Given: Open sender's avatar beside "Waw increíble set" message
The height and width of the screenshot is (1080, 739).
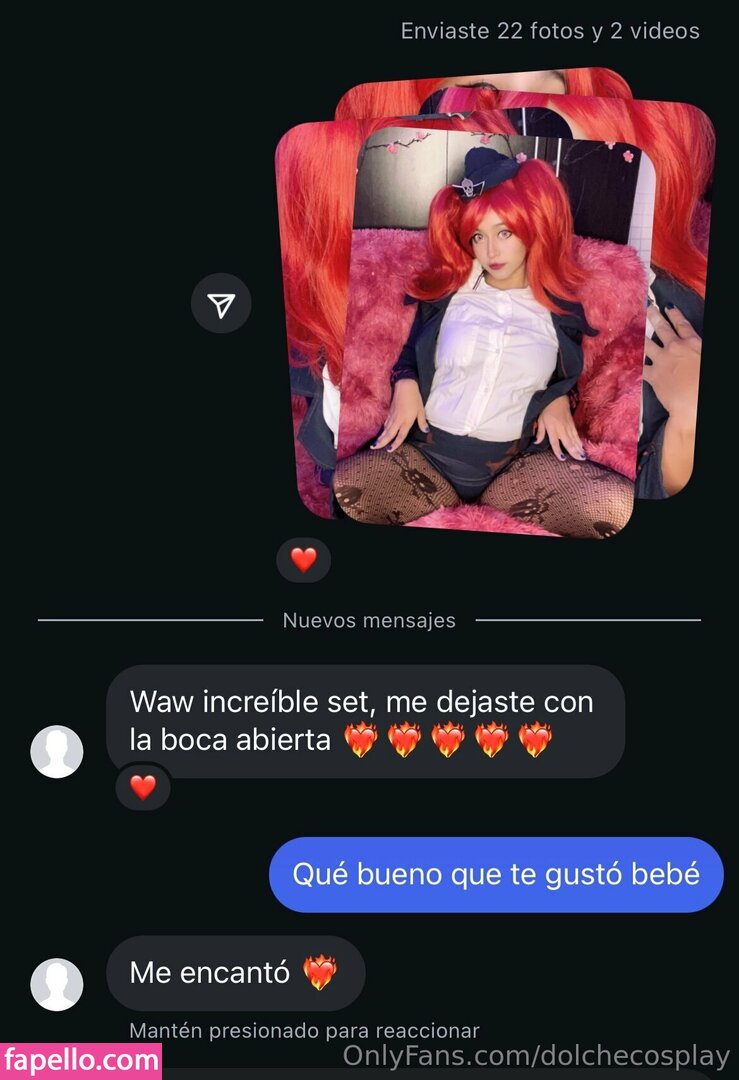Looking at the screenshot, I should pos(57,751).
